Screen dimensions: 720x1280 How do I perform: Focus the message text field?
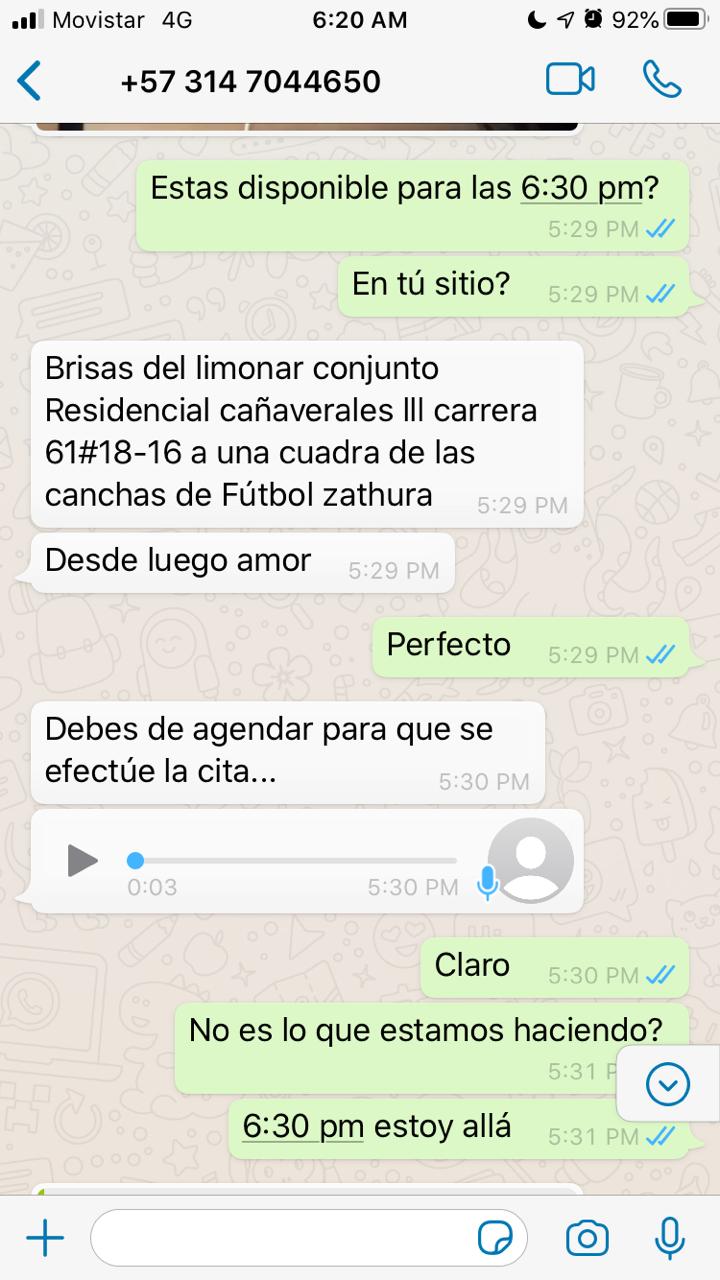coord(280,1239)
